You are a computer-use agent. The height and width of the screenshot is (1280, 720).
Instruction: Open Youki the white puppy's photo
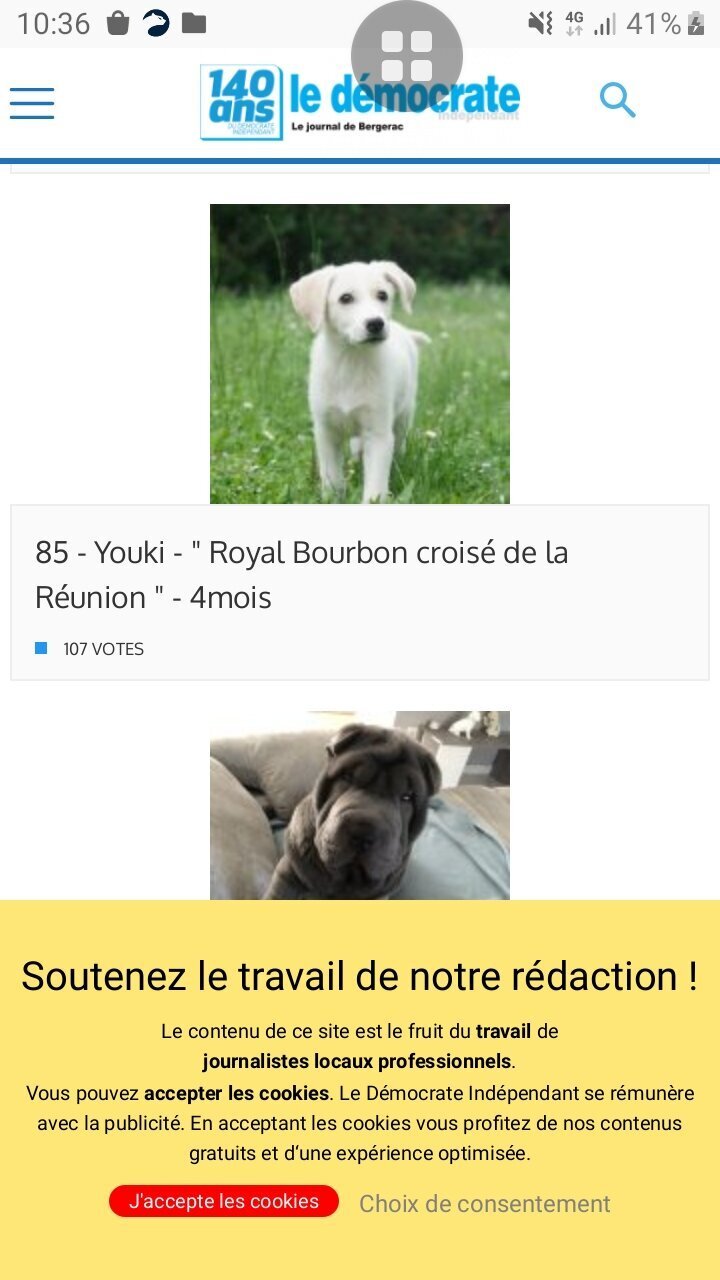tap(360, 354)
